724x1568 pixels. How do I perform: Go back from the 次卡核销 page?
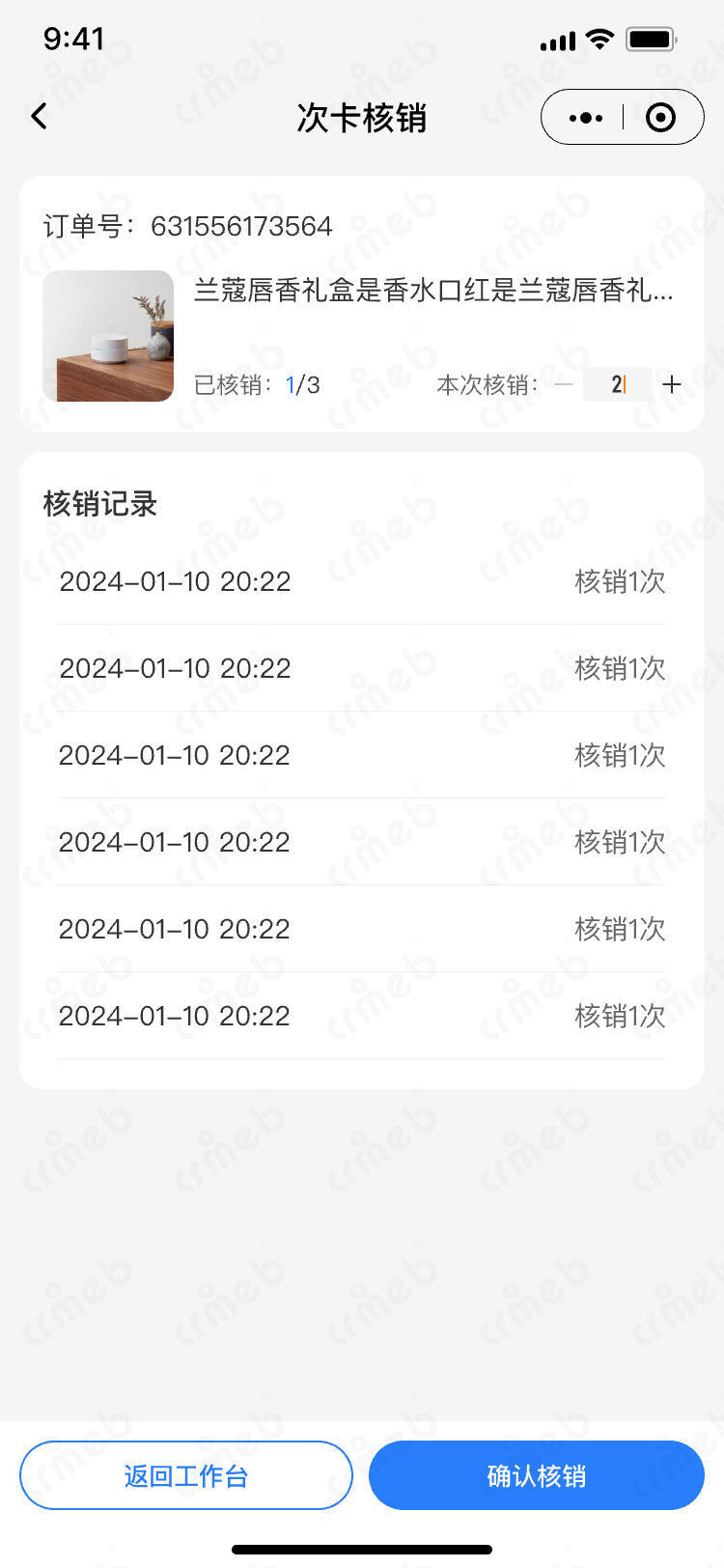(x=40, y=117)
